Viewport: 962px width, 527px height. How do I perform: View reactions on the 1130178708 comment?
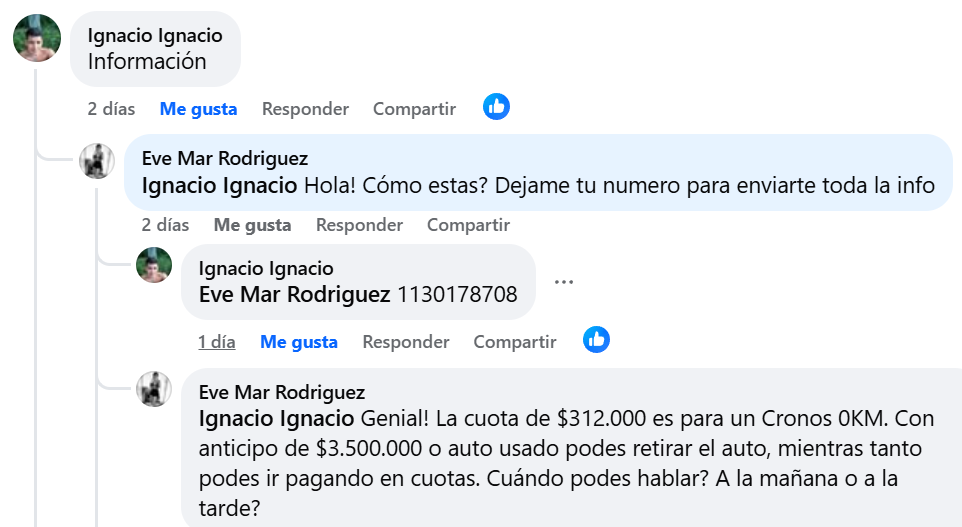[x=597, y=340]
